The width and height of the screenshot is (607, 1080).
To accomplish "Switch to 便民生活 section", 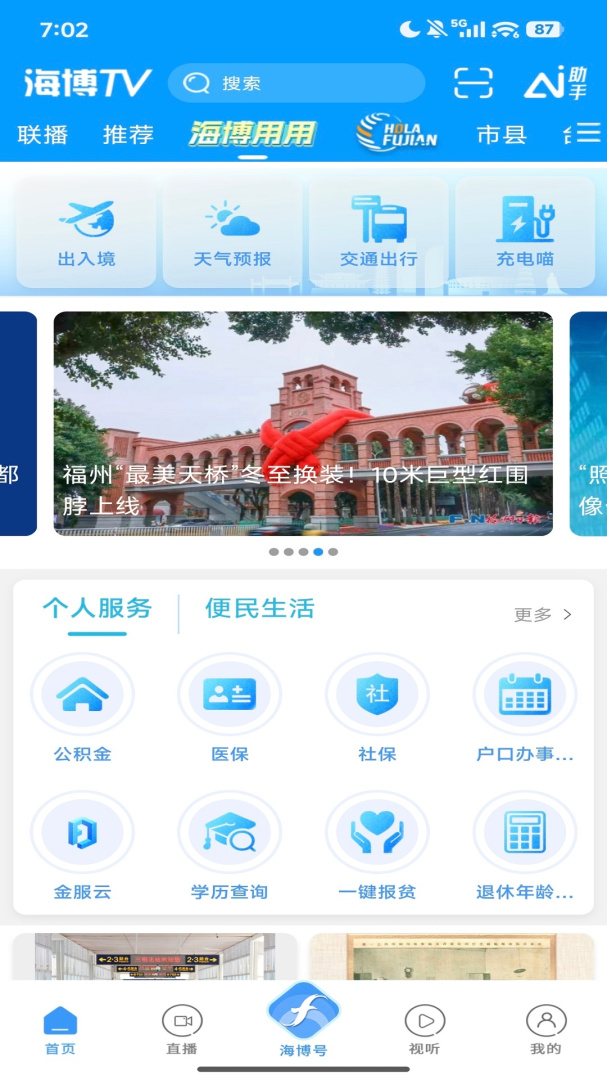I will [x=259, y=608].
